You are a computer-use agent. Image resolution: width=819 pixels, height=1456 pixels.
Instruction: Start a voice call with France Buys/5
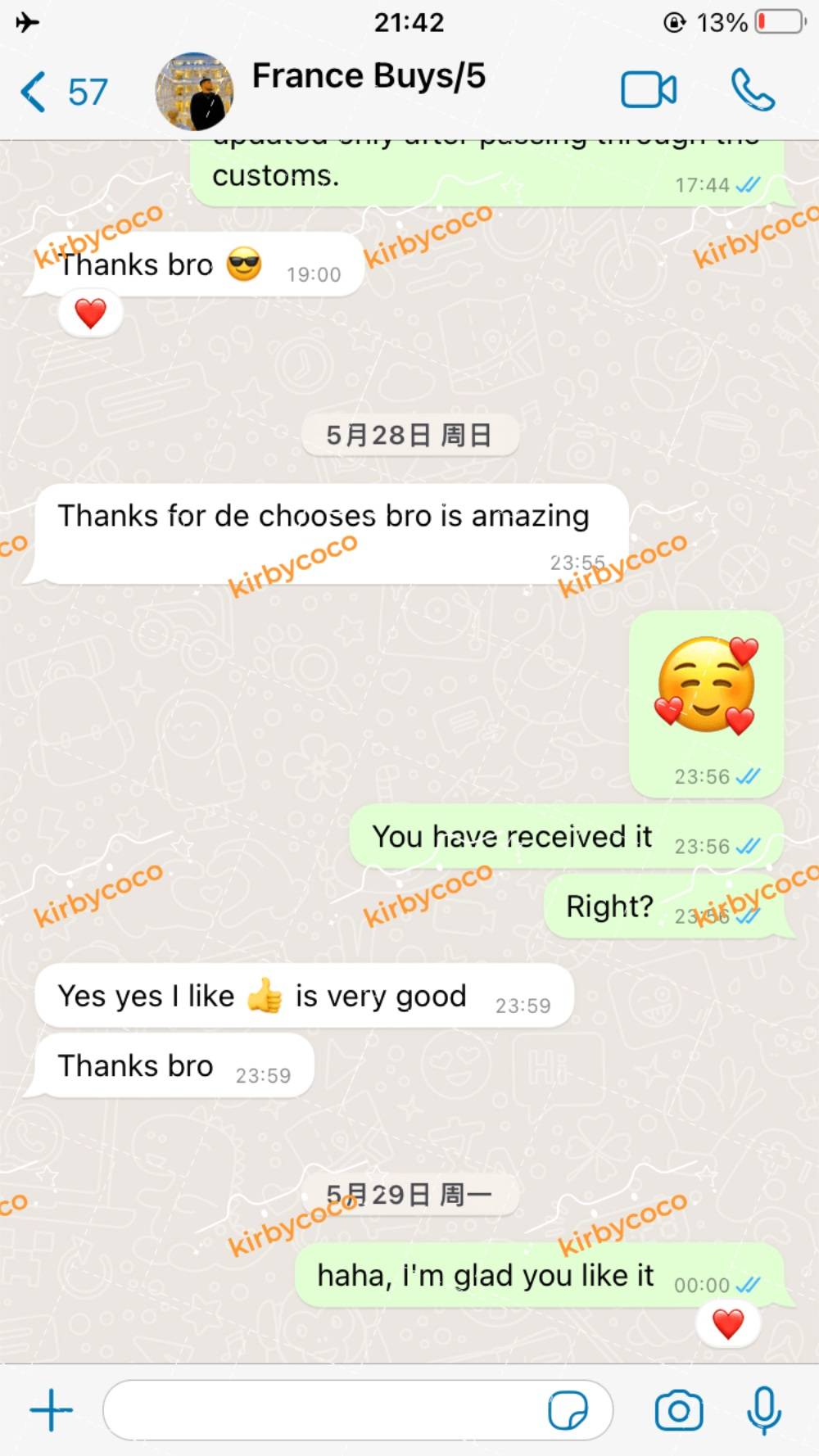(753, 90)
